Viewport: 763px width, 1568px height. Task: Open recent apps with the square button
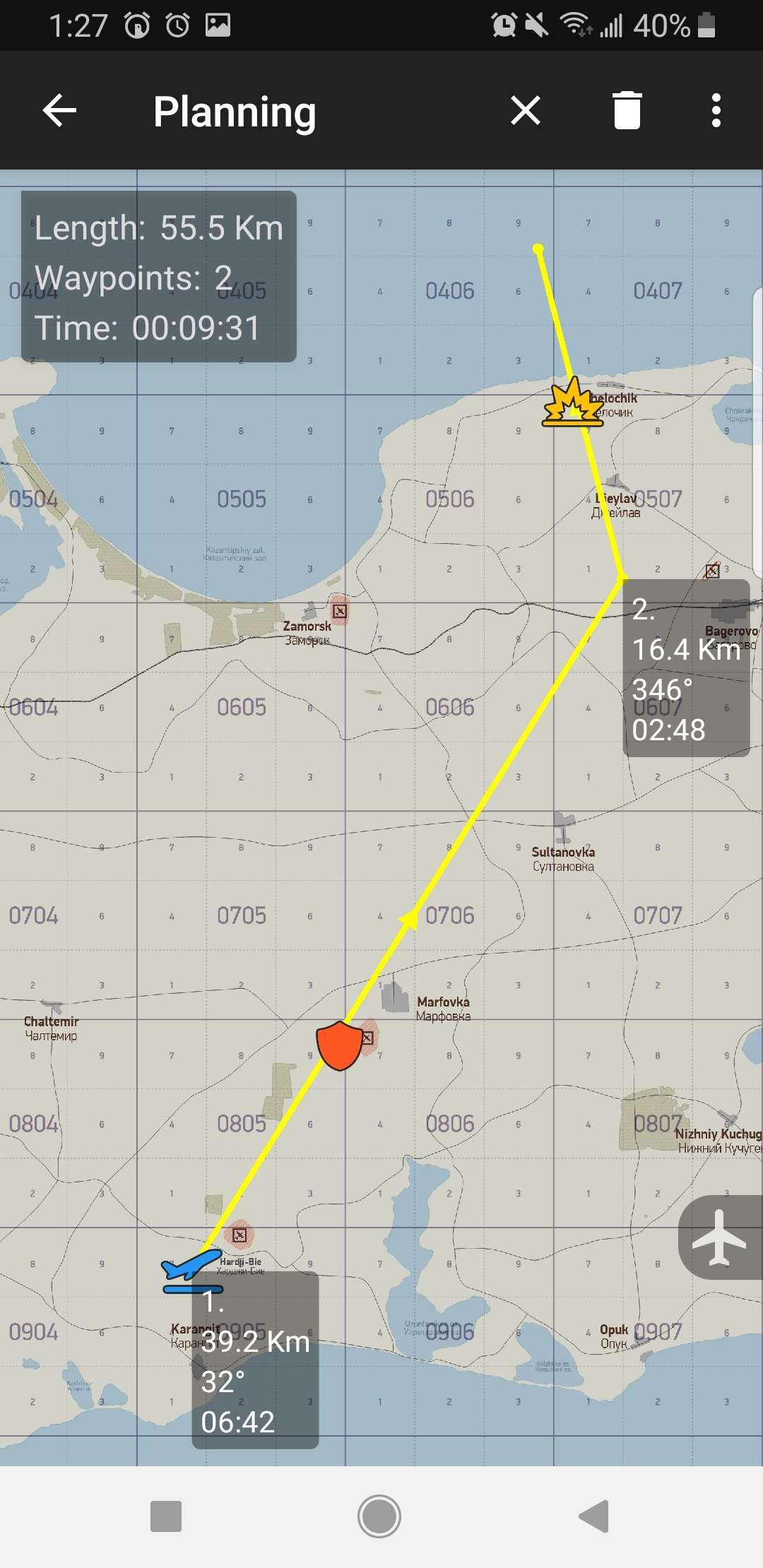point(166,1516)
